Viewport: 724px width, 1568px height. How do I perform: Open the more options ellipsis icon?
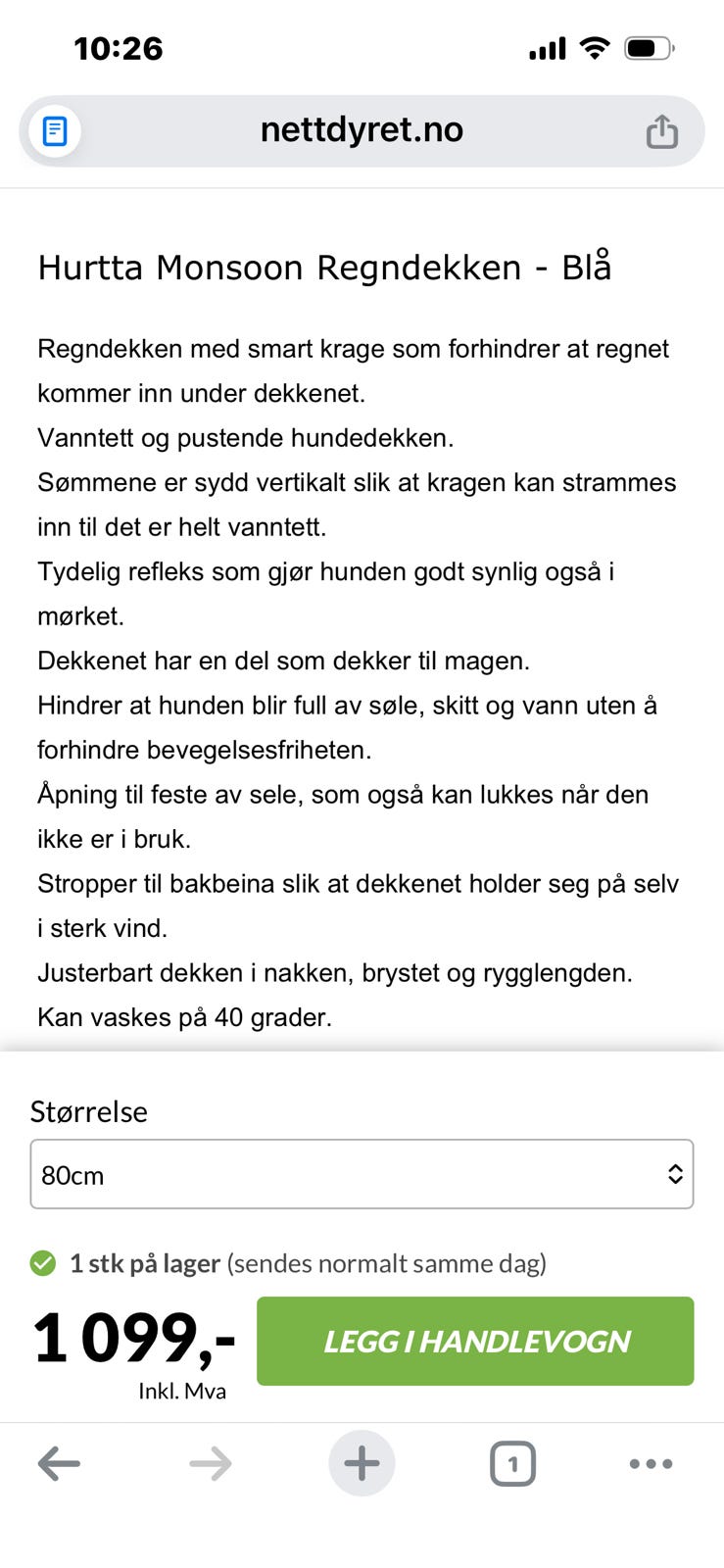pyautogui.click(x=651, y=1463)
